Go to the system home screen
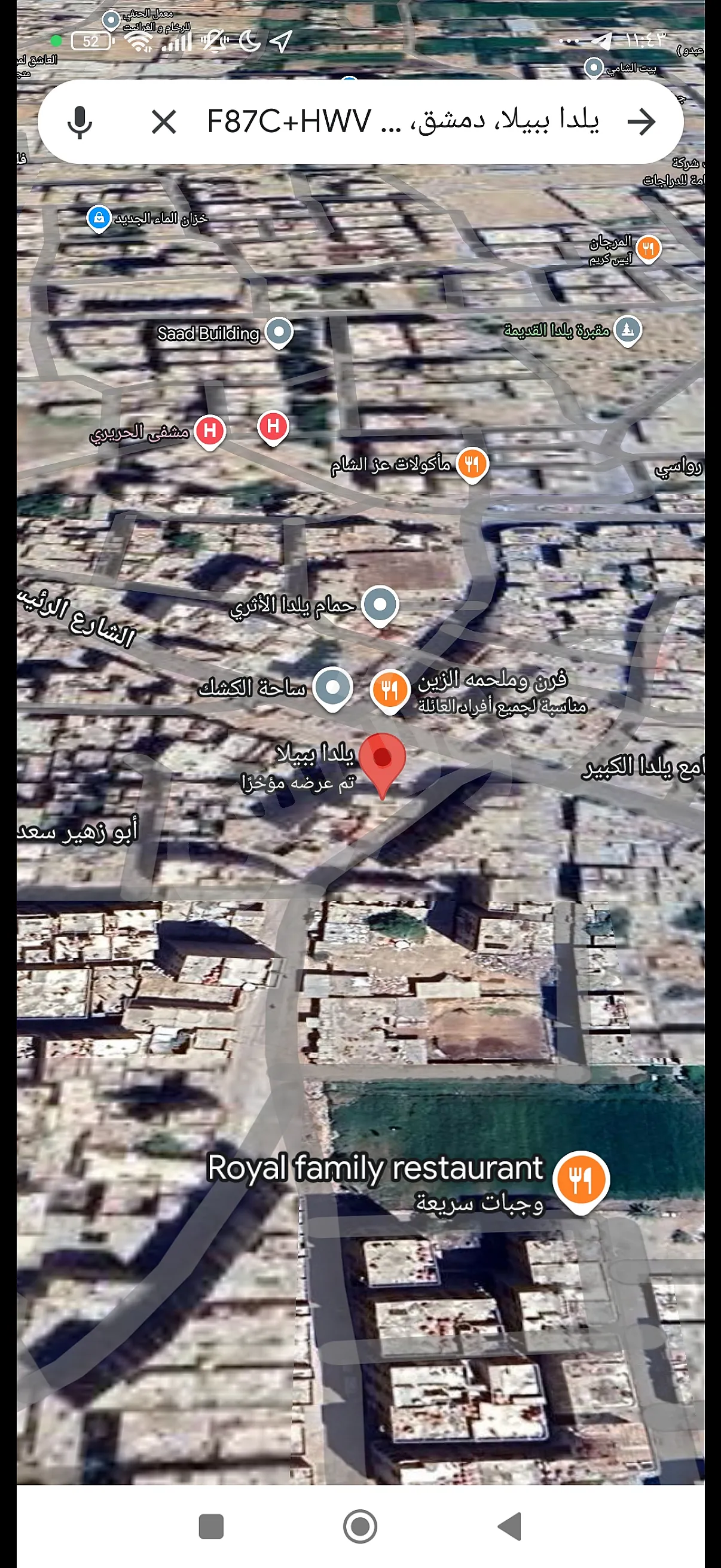721x1568 pixels. coord(360,1526)
